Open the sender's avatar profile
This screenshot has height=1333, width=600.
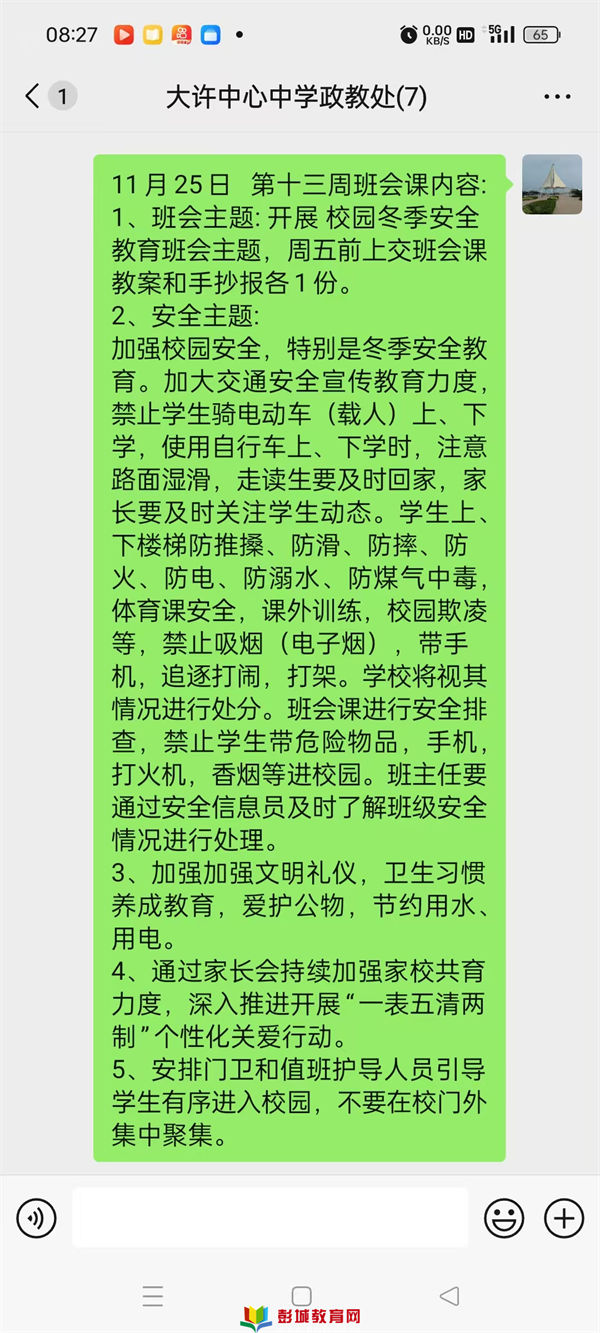pyautogui.click(x=552, y=184)
